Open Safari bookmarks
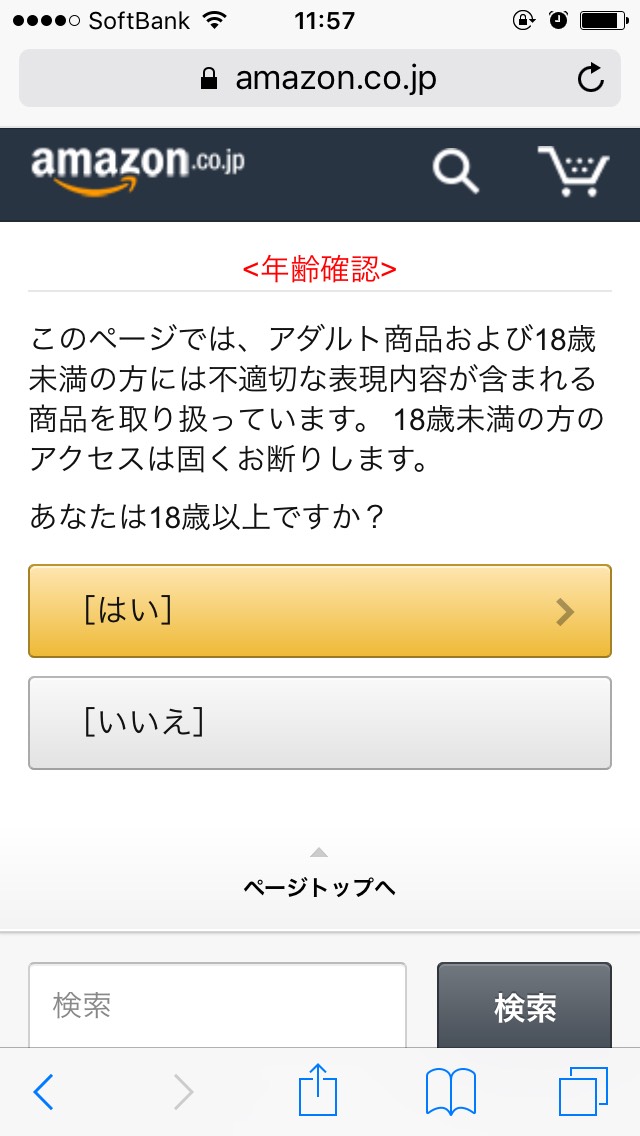Viewport: 640px width, 1136px height. coord(451,1091)
